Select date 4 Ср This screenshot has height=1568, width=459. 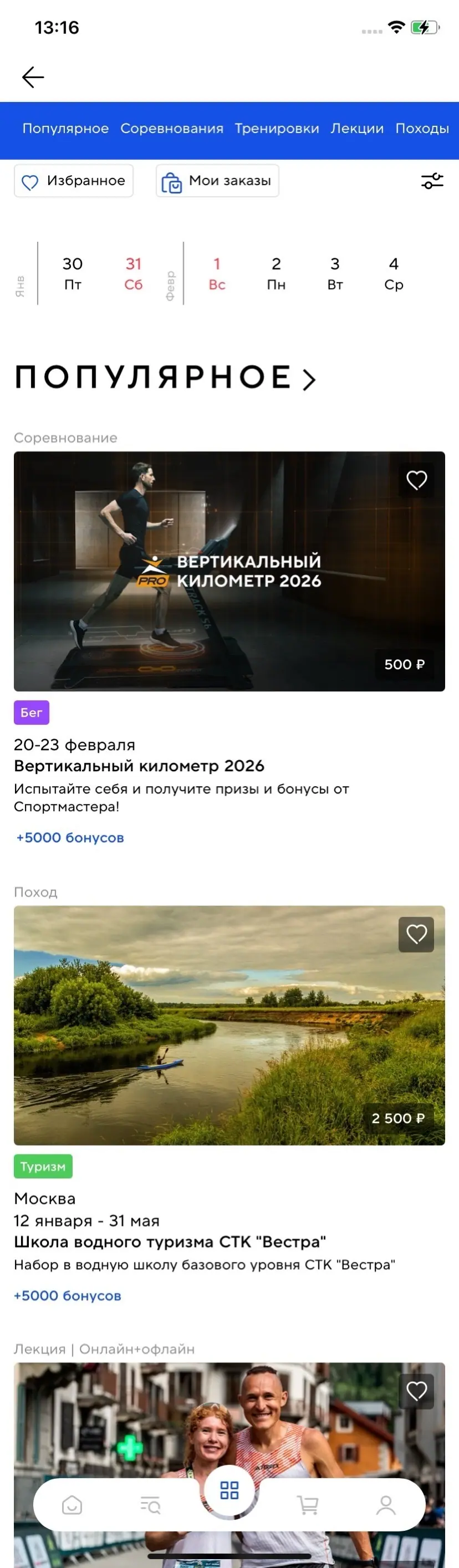[394, 273]
